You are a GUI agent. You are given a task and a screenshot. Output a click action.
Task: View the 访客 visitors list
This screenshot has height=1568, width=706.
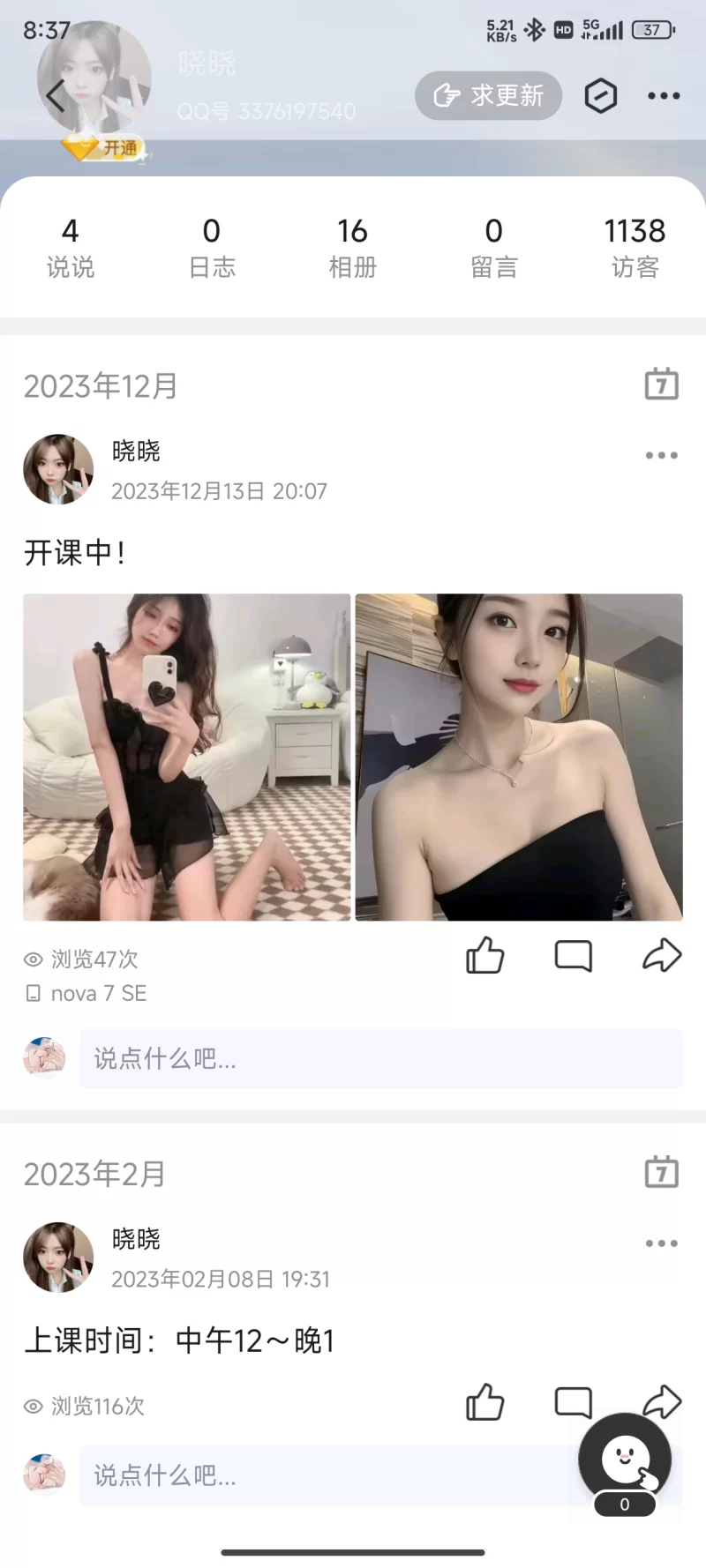click(x=635, y=247)
